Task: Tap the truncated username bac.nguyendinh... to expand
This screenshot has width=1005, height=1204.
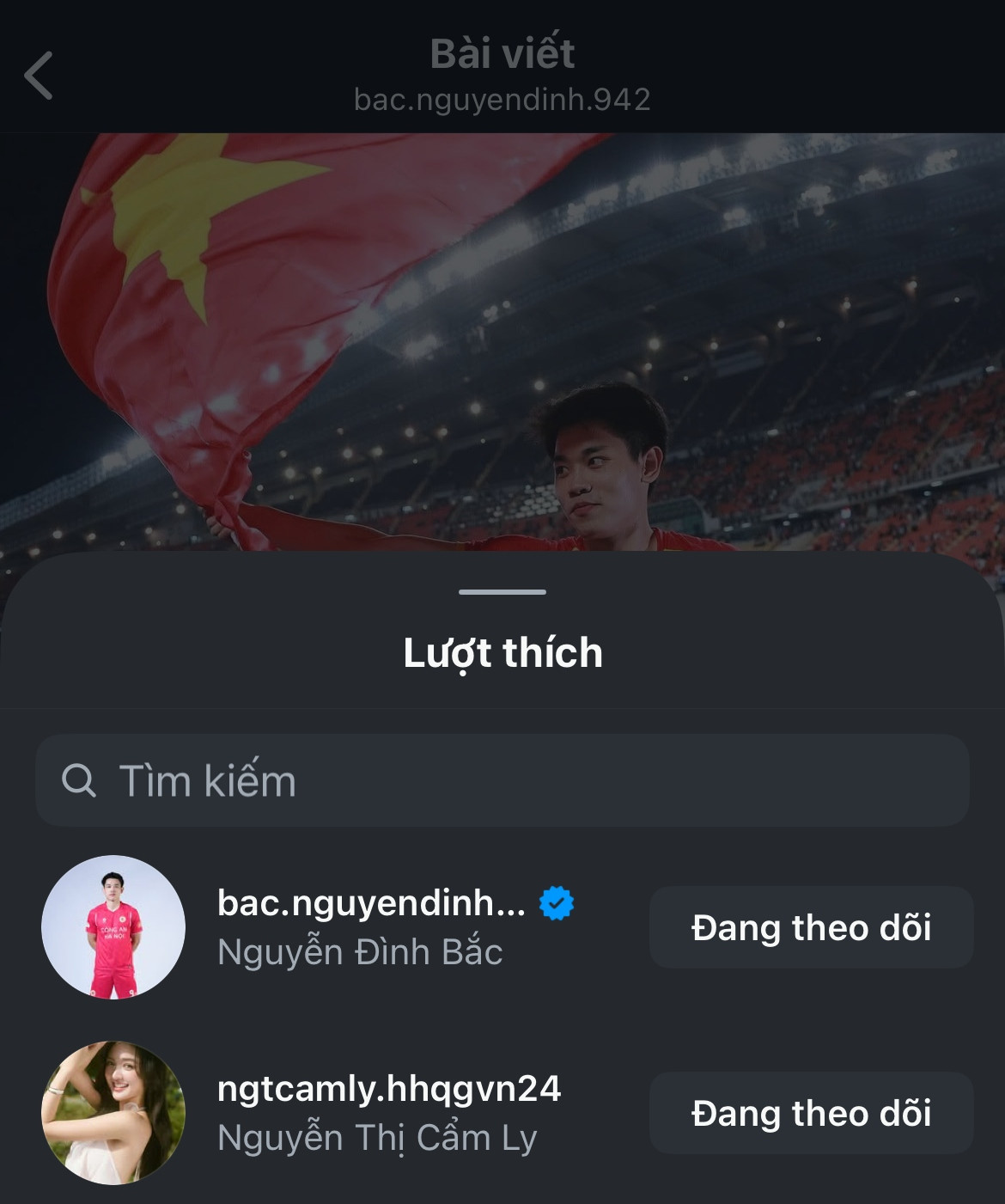Action: [x=369, y=902]
